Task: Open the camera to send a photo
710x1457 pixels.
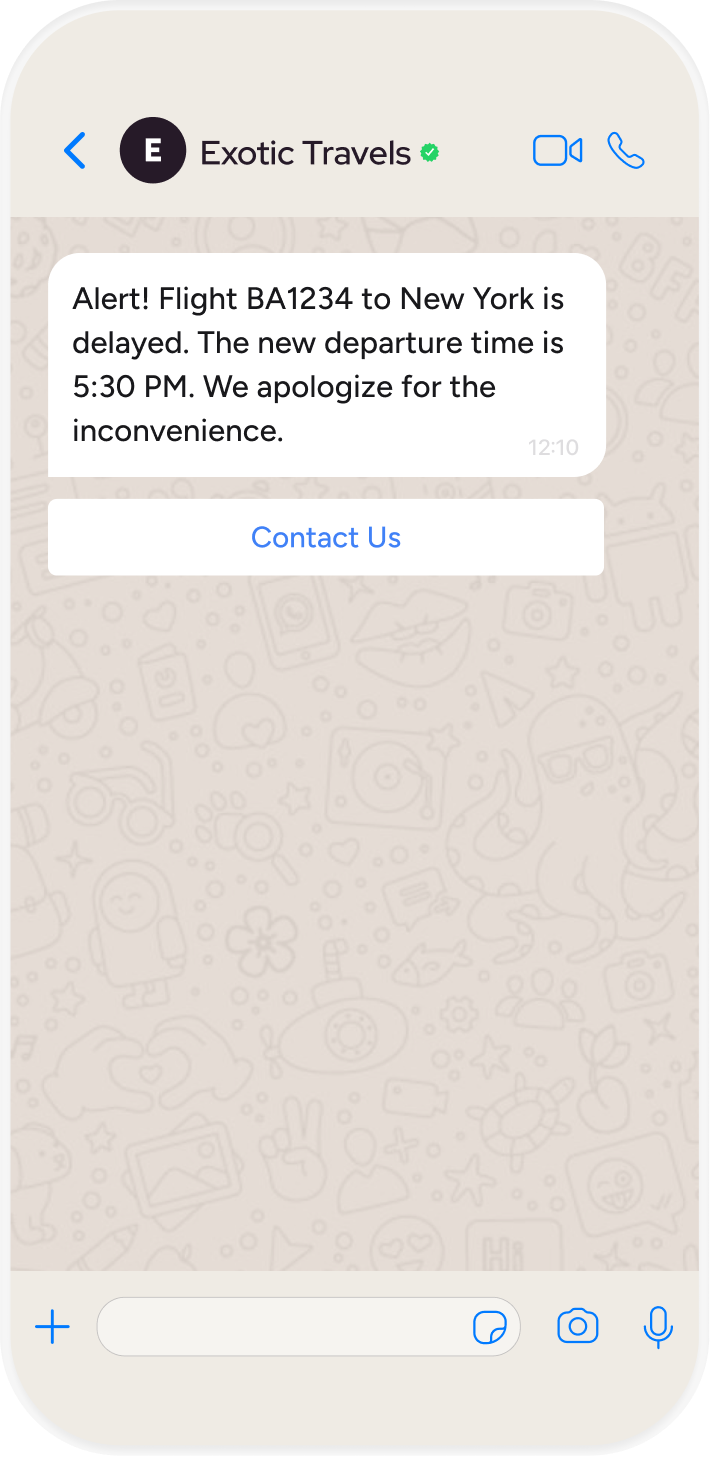Action: 577,1327
